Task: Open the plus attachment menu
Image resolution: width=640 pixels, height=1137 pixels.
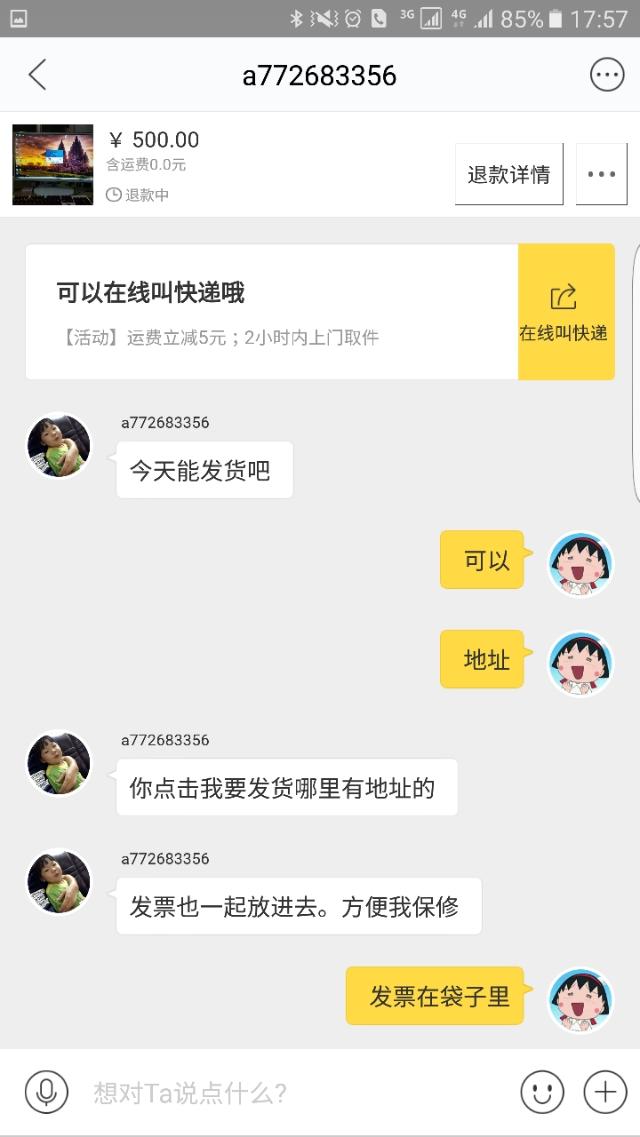Action: (x=605, y=1091)
